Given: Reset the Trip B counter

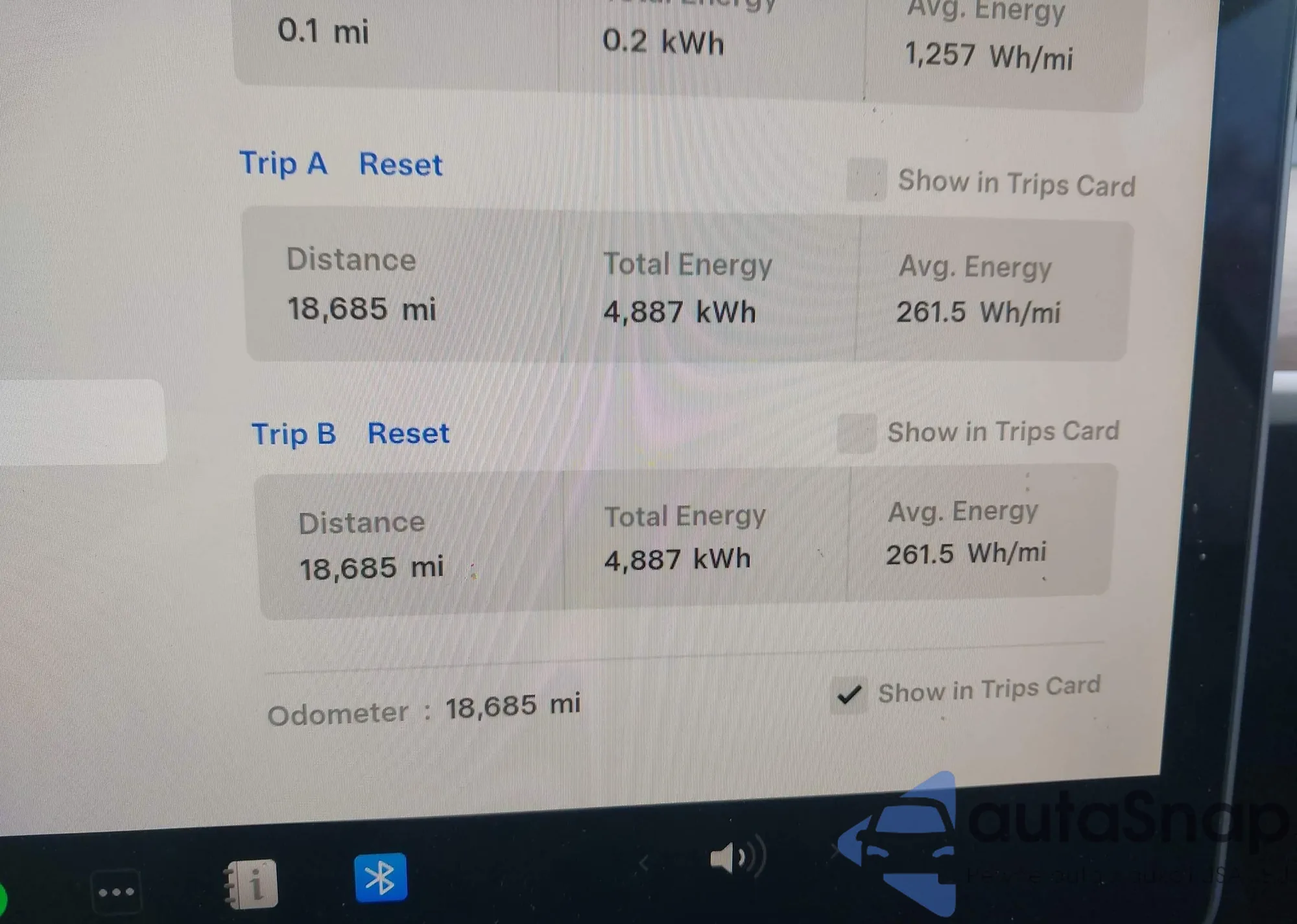Looking at the screenshot, I should coord(408,433).
